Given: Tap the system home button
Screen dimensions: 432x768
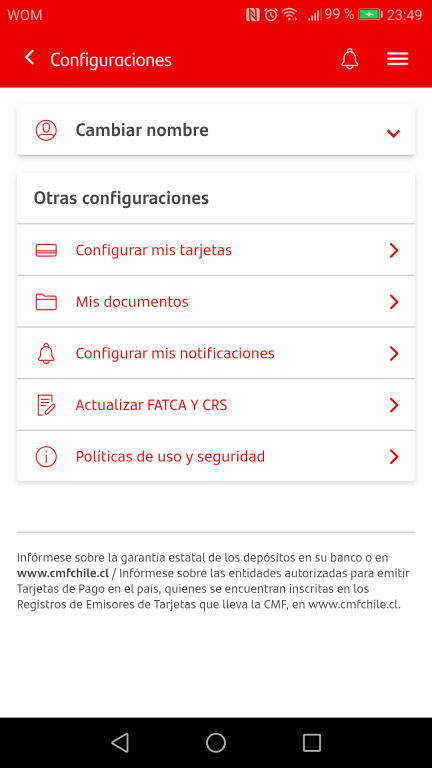Looking at the screenshot, I should coord(216,743).
